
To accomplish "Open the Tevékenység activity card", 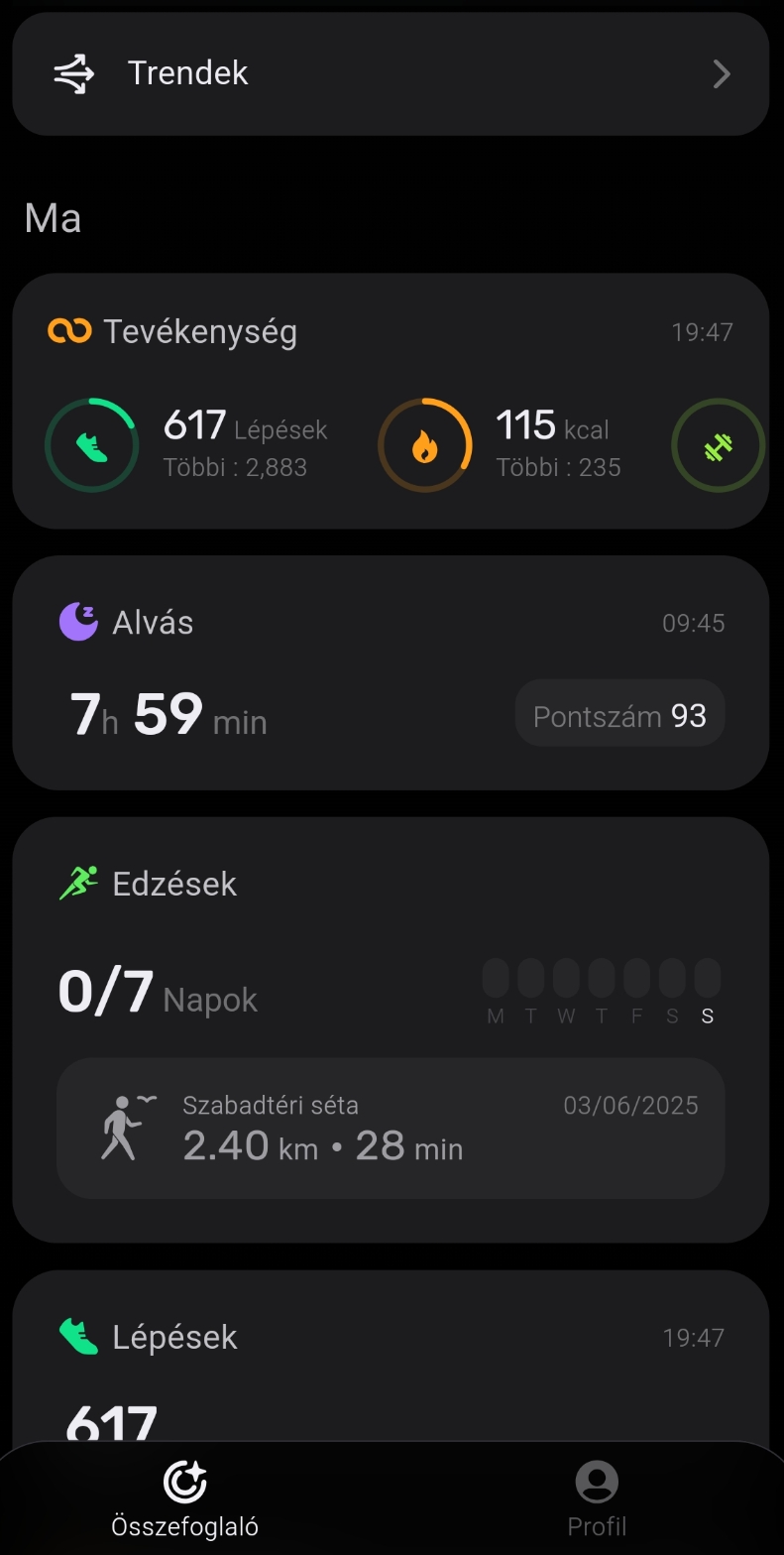I will pos(391,332).
